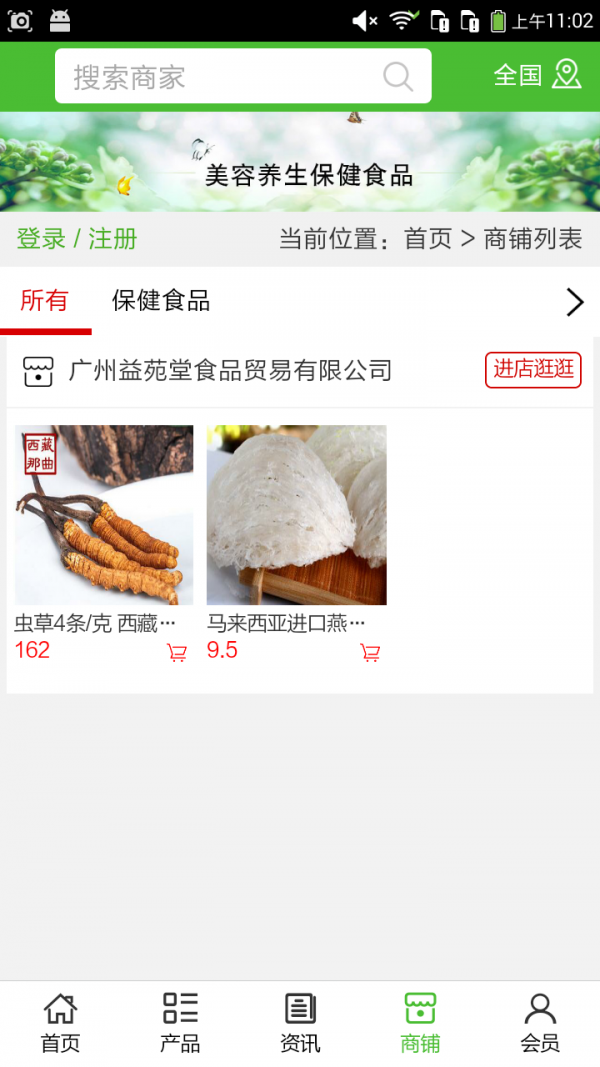Go to the 首页 bottom tab
The width and height of the screenshot is (600, 1067).
tap(60, 1023)
